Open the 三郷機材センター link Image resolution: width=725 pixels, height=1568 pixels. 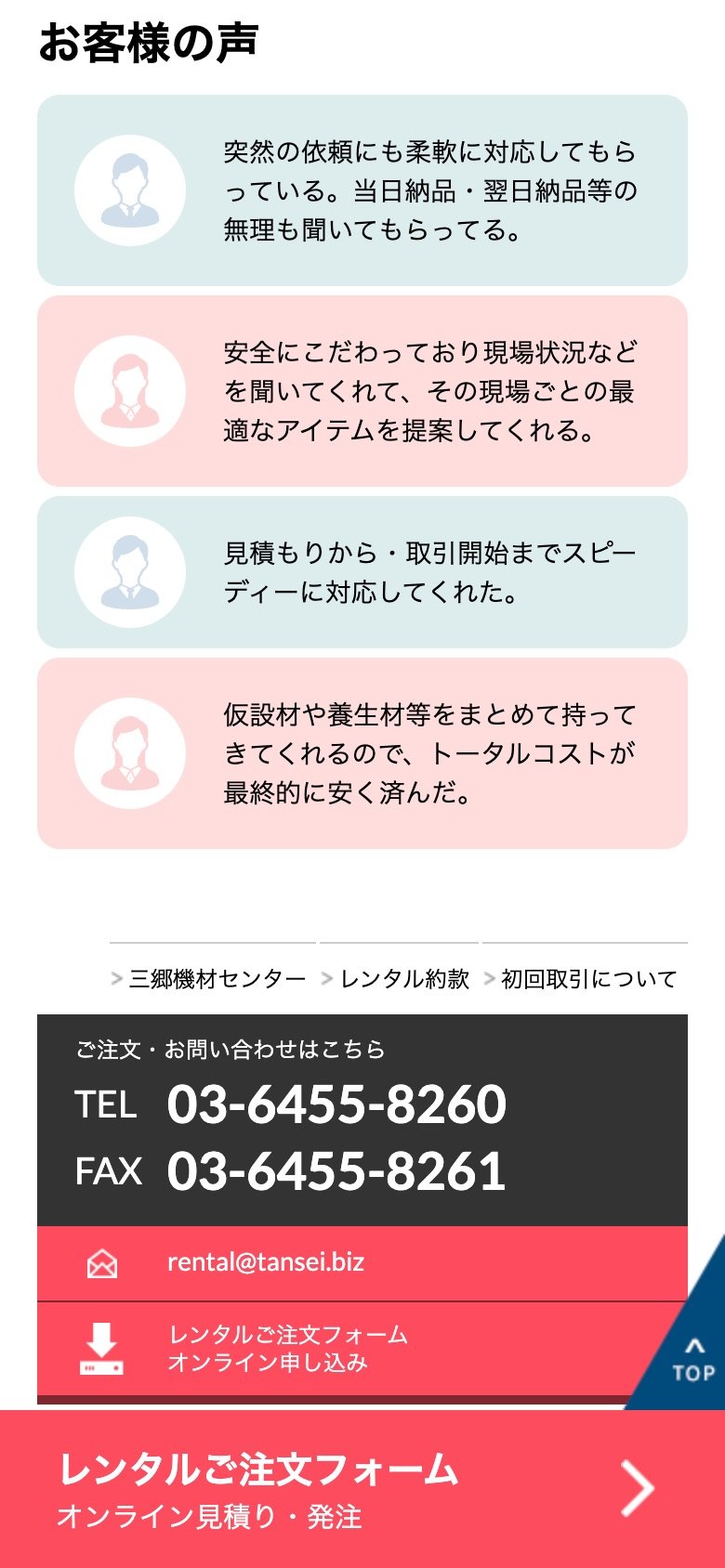217,978
